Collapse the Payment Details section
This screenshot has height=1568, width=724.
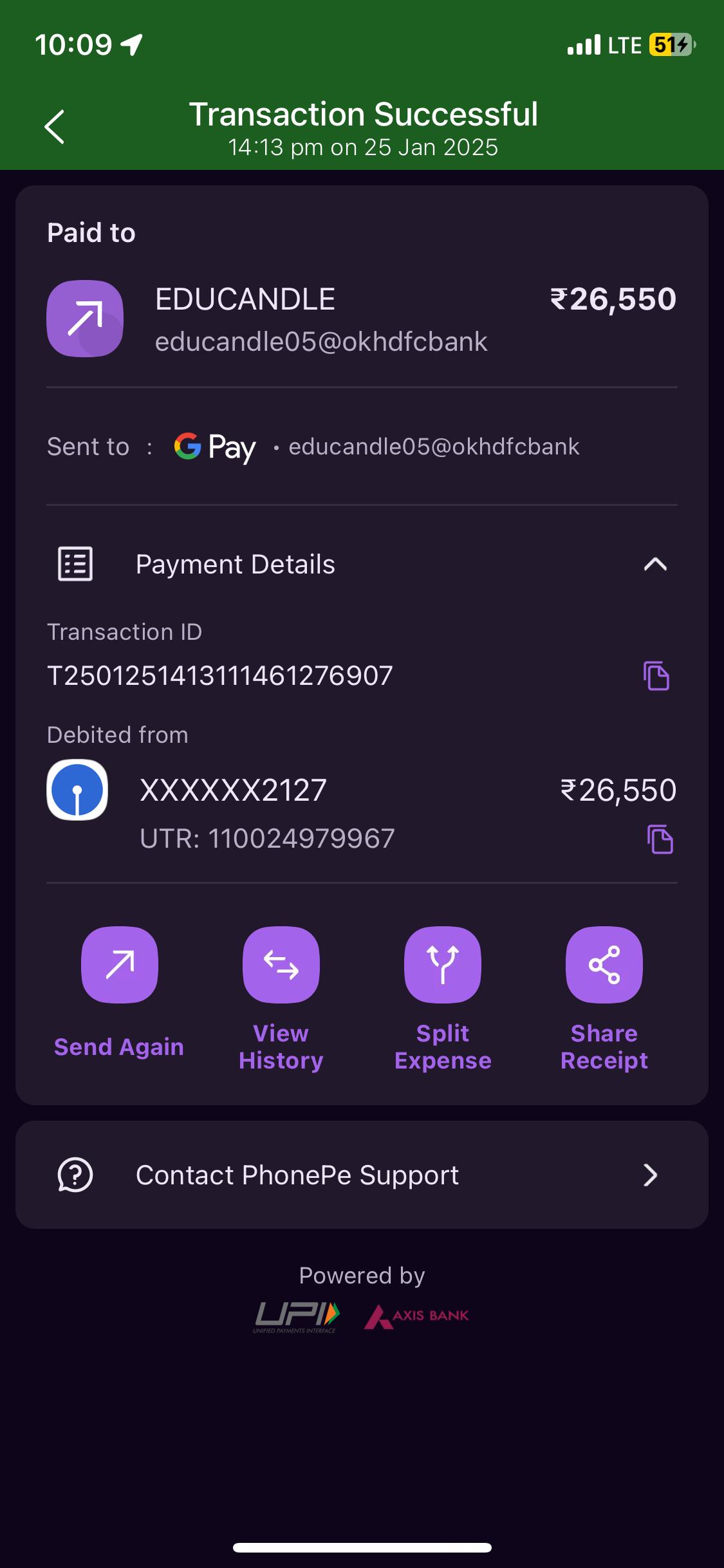coord(654,565)
